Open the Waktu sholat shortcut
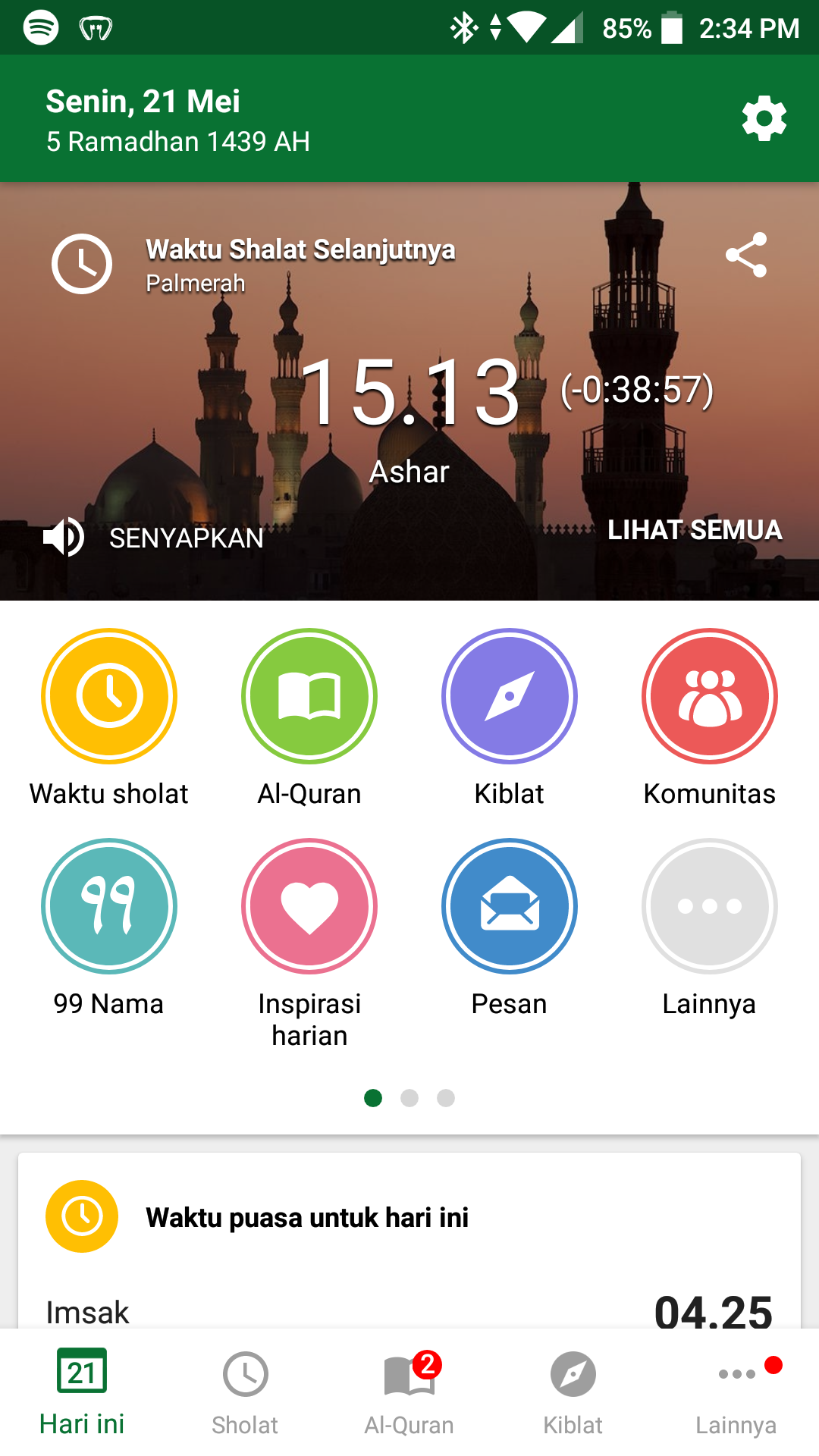Image resolution: width=819 pixels, height=1456 pixels. (x=109, y=696)
